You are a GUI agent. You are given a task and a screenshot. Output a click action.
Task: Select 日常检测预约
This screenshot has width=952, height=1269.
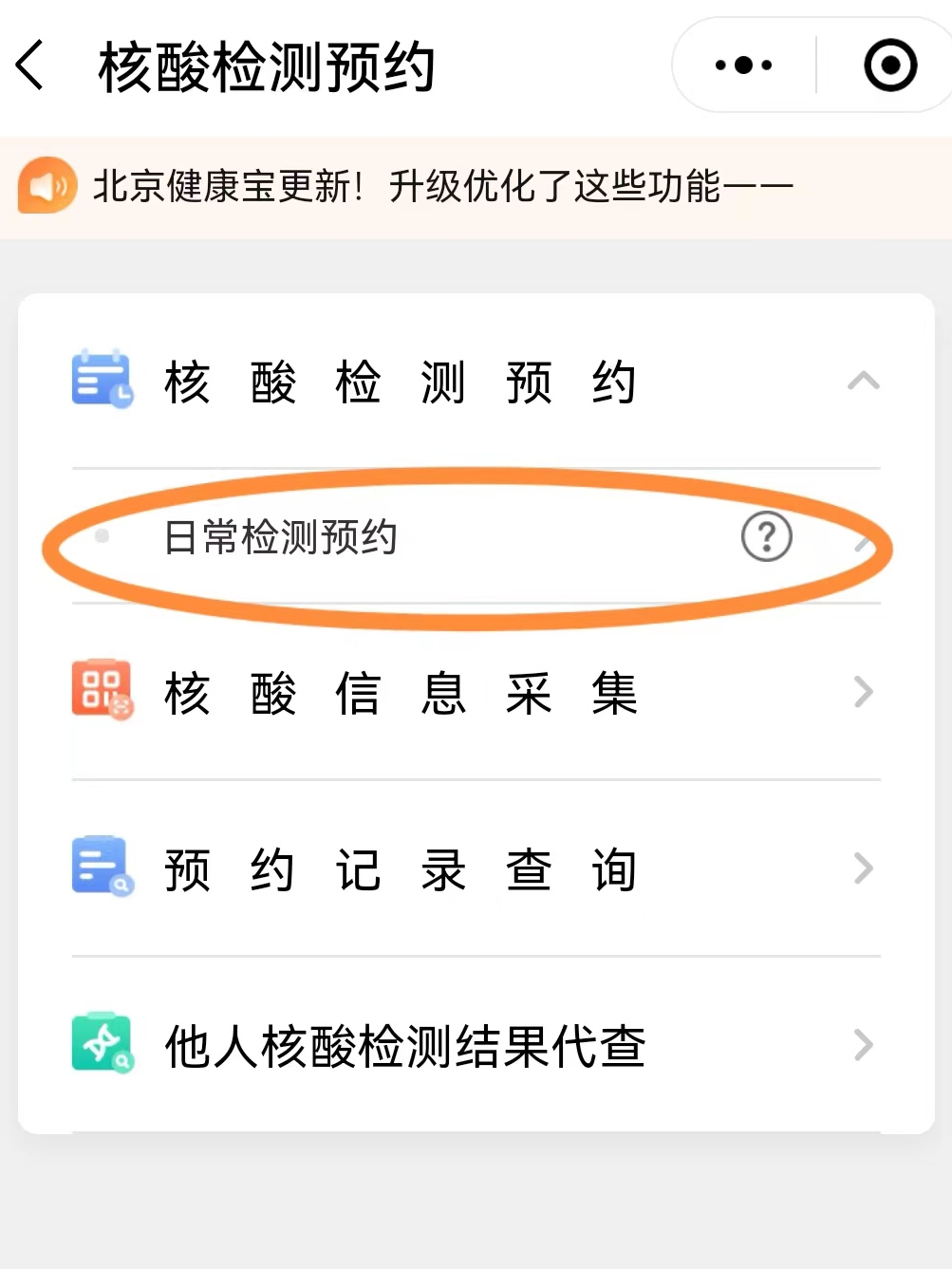tap(281, 537)
